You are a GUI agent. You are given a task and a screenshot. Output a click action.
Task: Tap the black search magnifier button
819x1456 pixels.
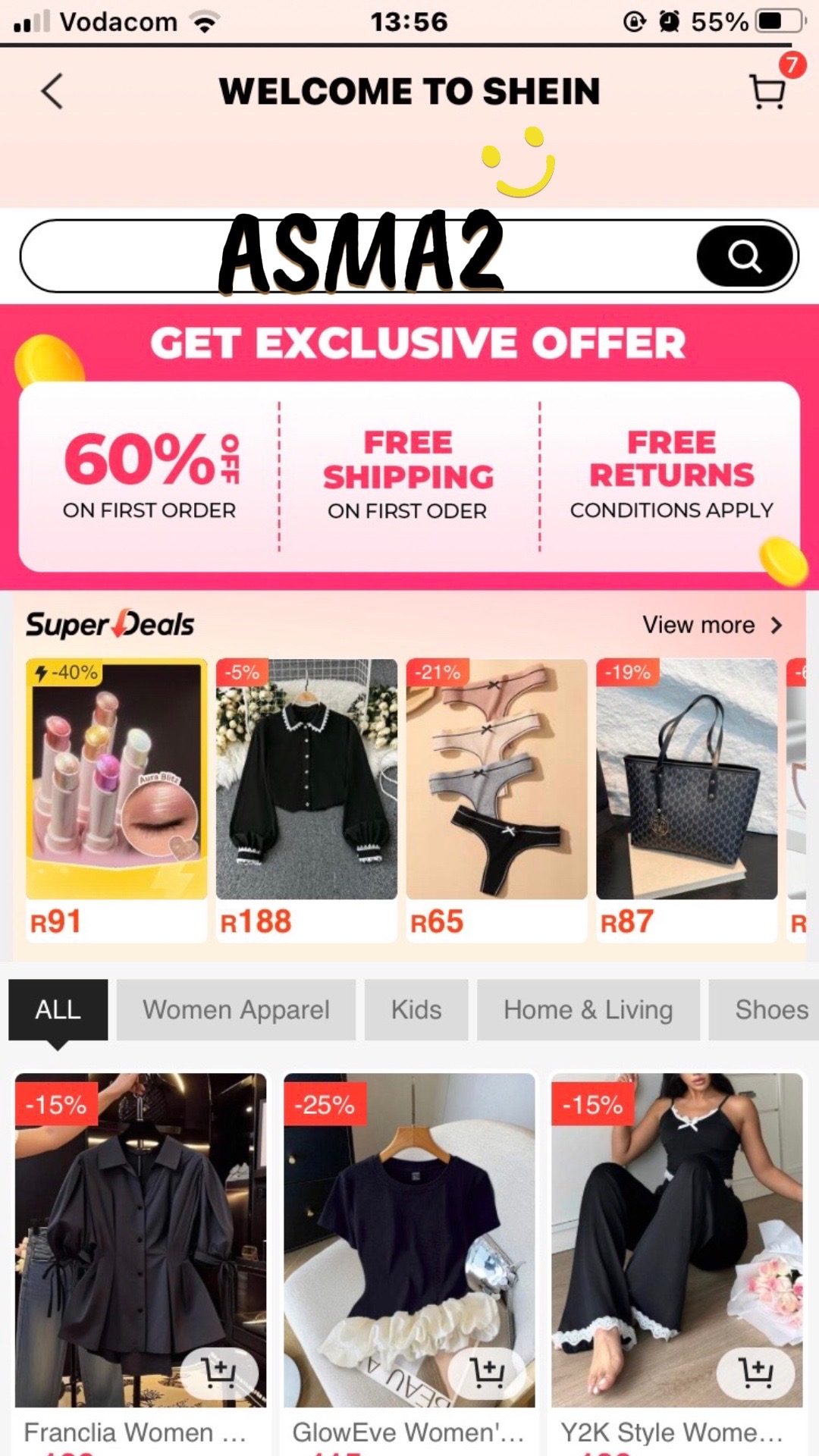(745, 256)
